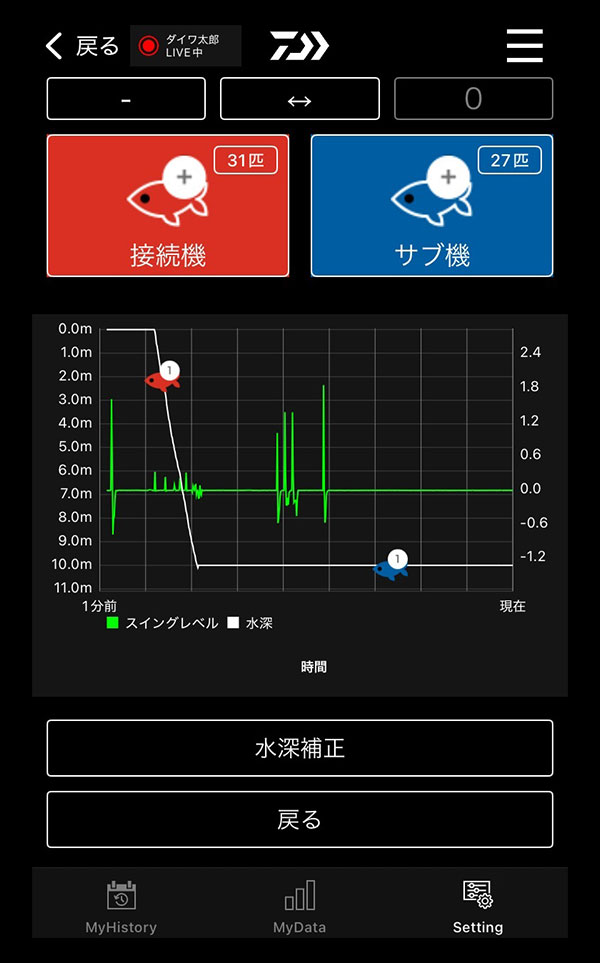Tap the left-right arrow button
The image size is (600, 963).
tap(299, 99)
